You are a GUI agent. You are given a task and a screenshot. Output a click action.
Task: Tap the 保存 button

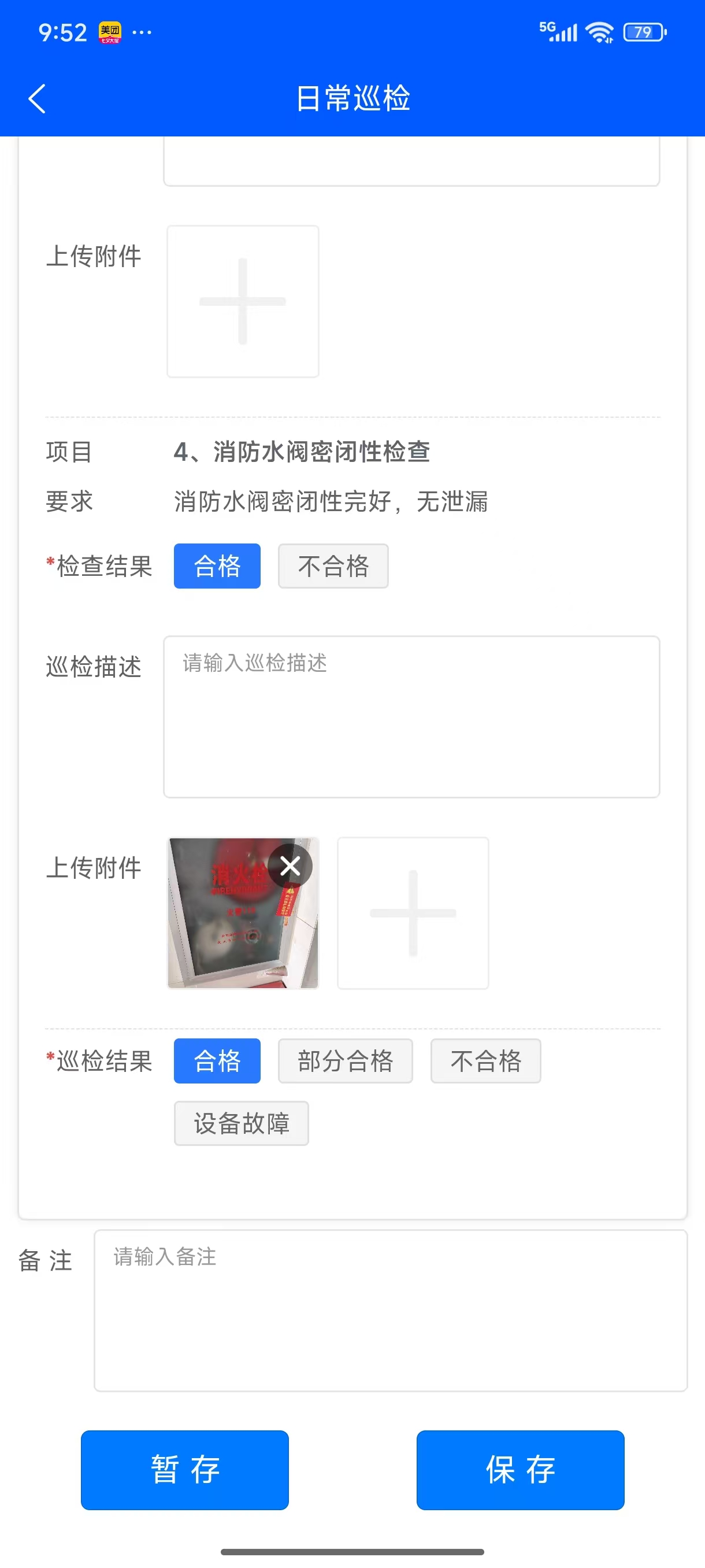pyautogui.click(x=520, y=1469)
